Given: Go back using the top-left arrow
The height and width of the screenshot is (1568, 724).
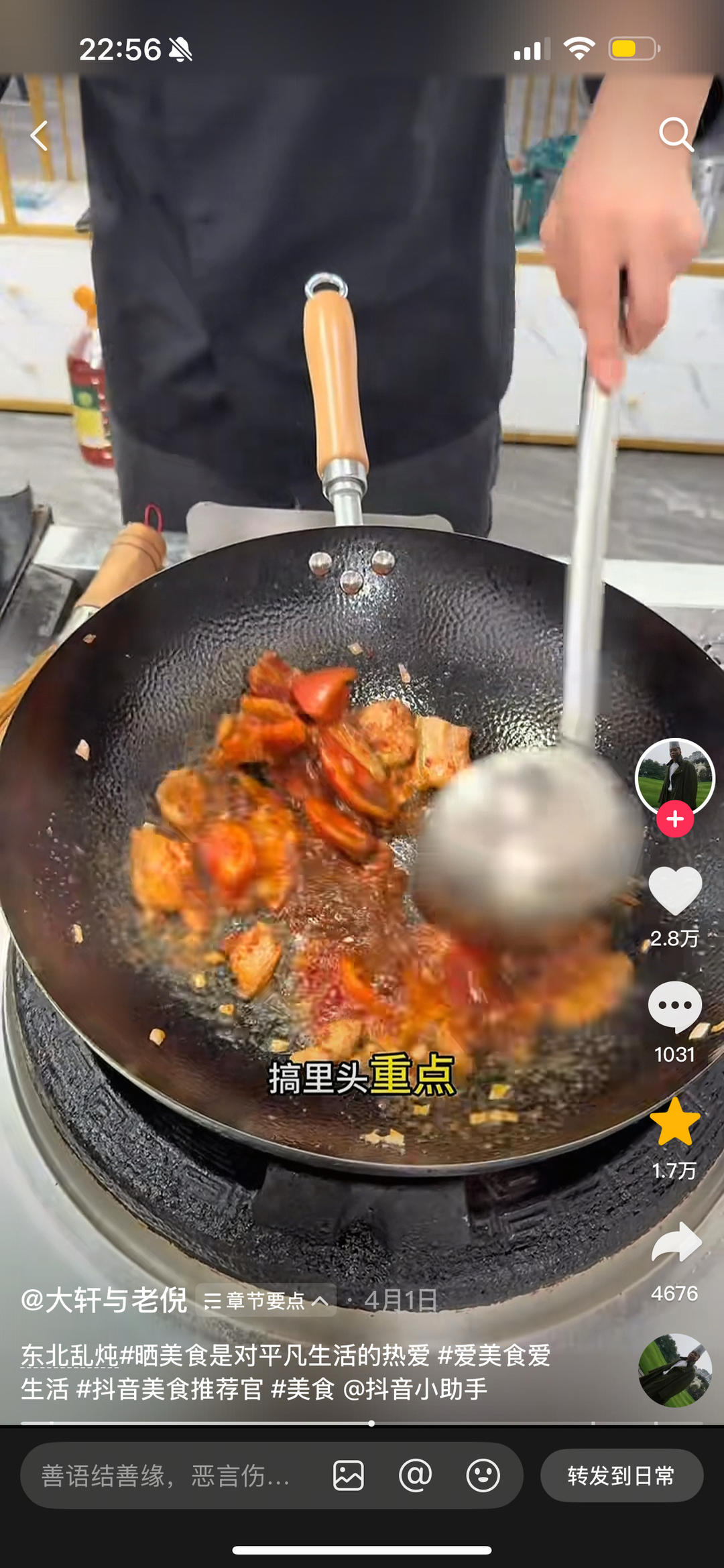Looking at the screenshot, I should click(x=40, y=135).
